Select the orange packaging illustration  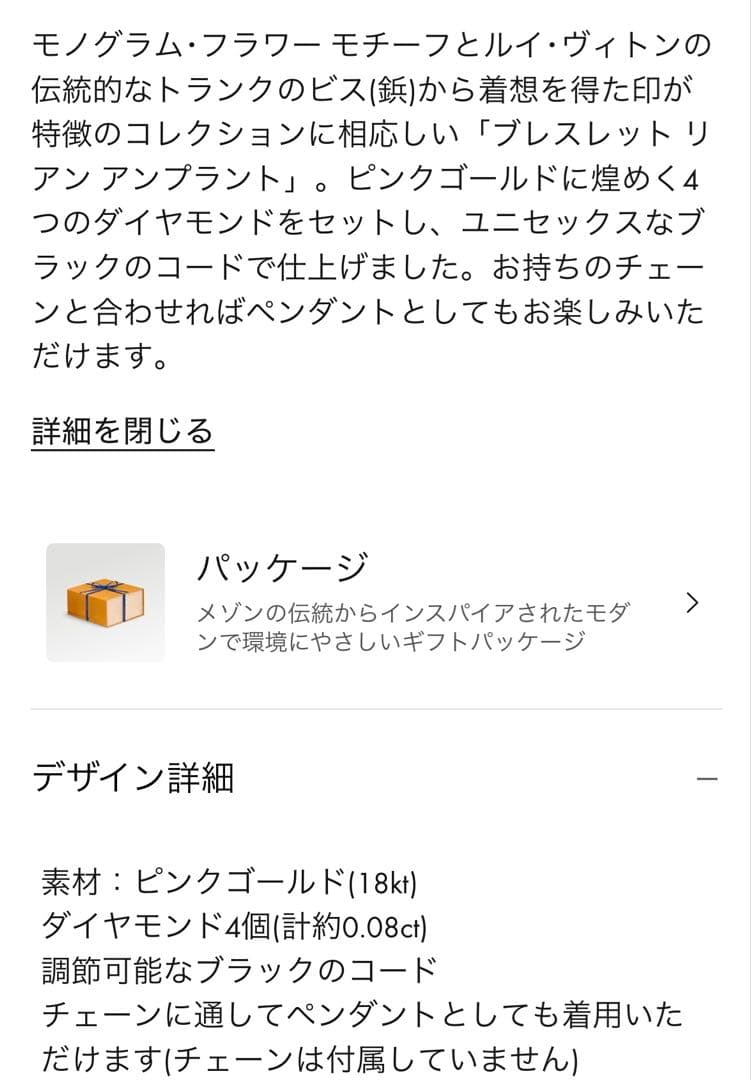104,600
